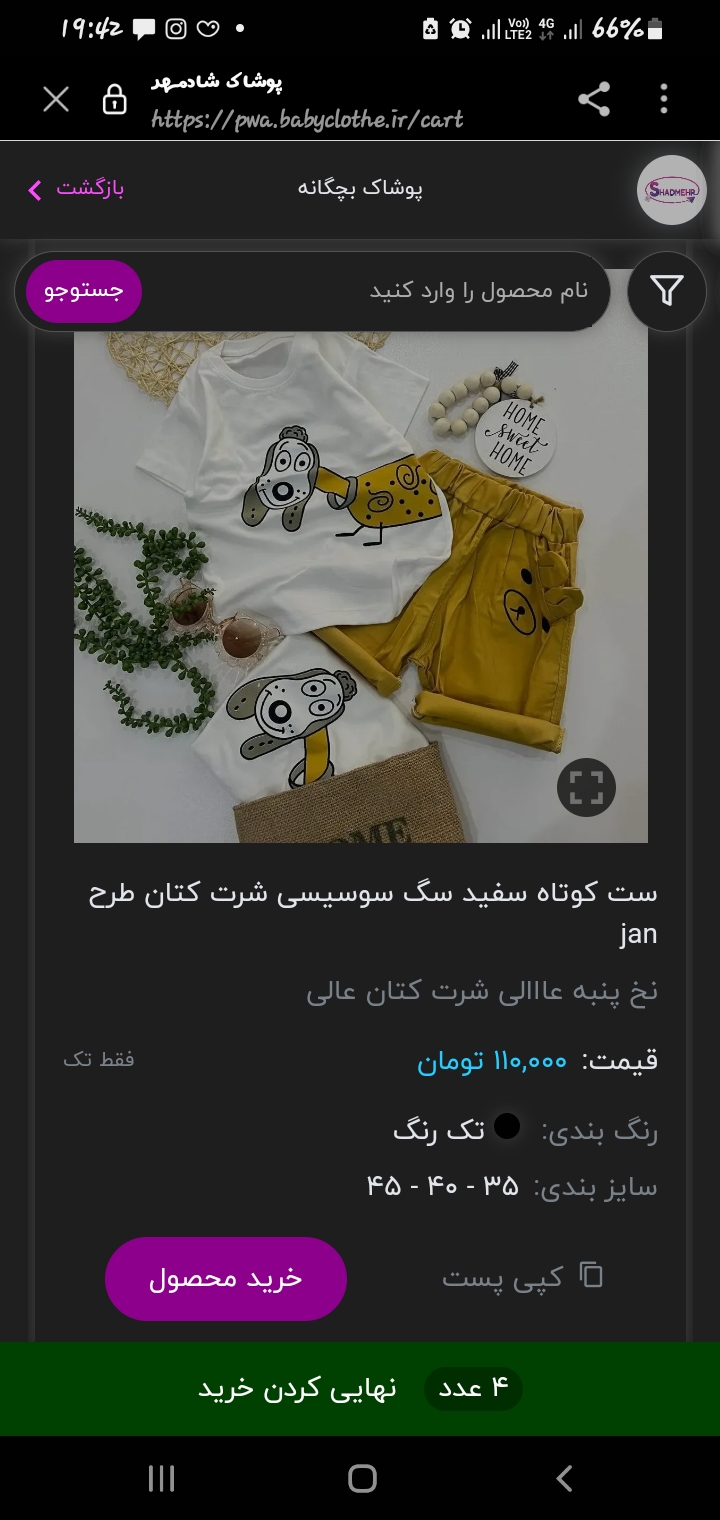Tap the جستجو search button
This screenshot has height=1520, width=720.
pyautogui.click(x=84, y=291)
